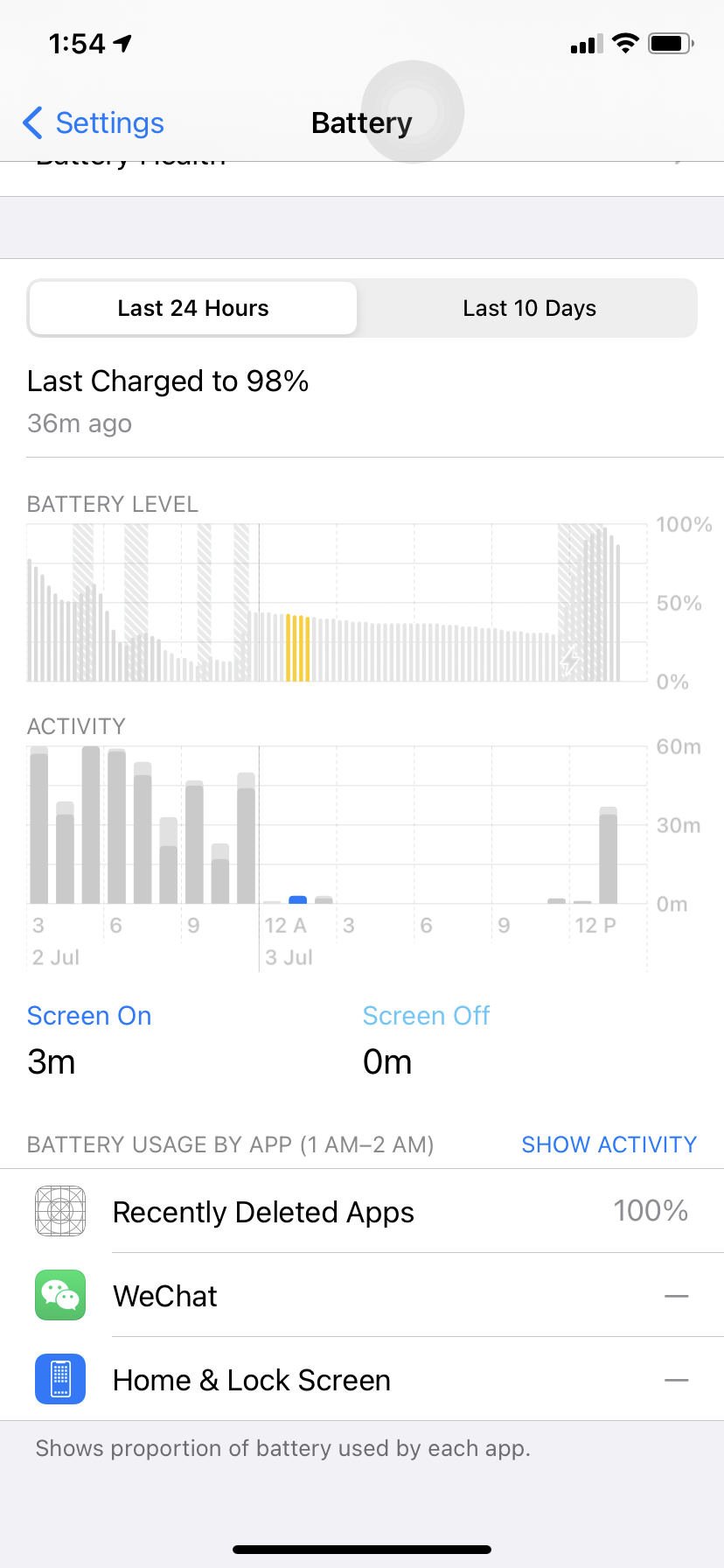Tap Show Activity link
This screenshot has width=724, height=1568.
609,1144
